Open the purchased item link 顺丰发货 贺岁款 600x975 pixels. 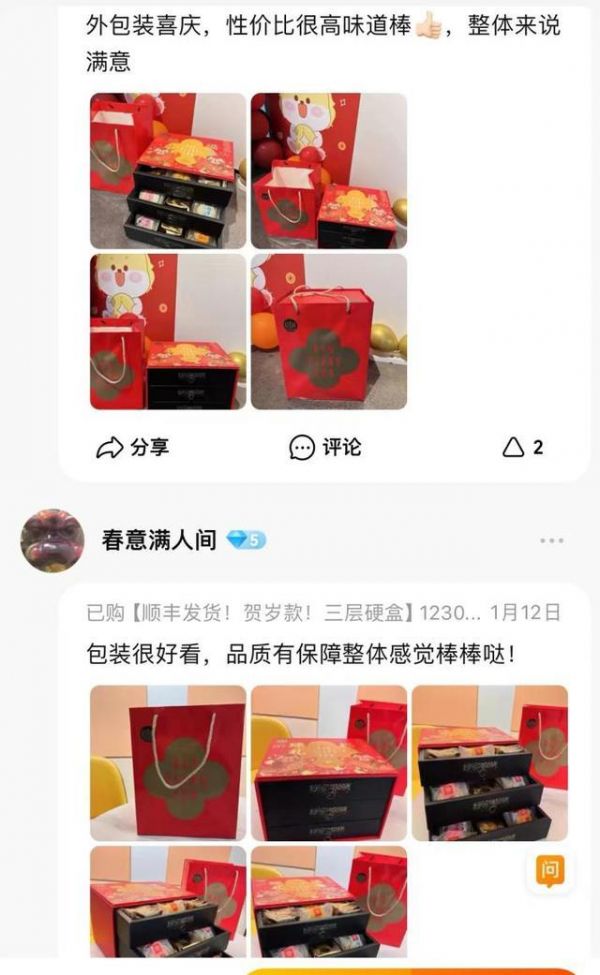click(x=284, y=613)
